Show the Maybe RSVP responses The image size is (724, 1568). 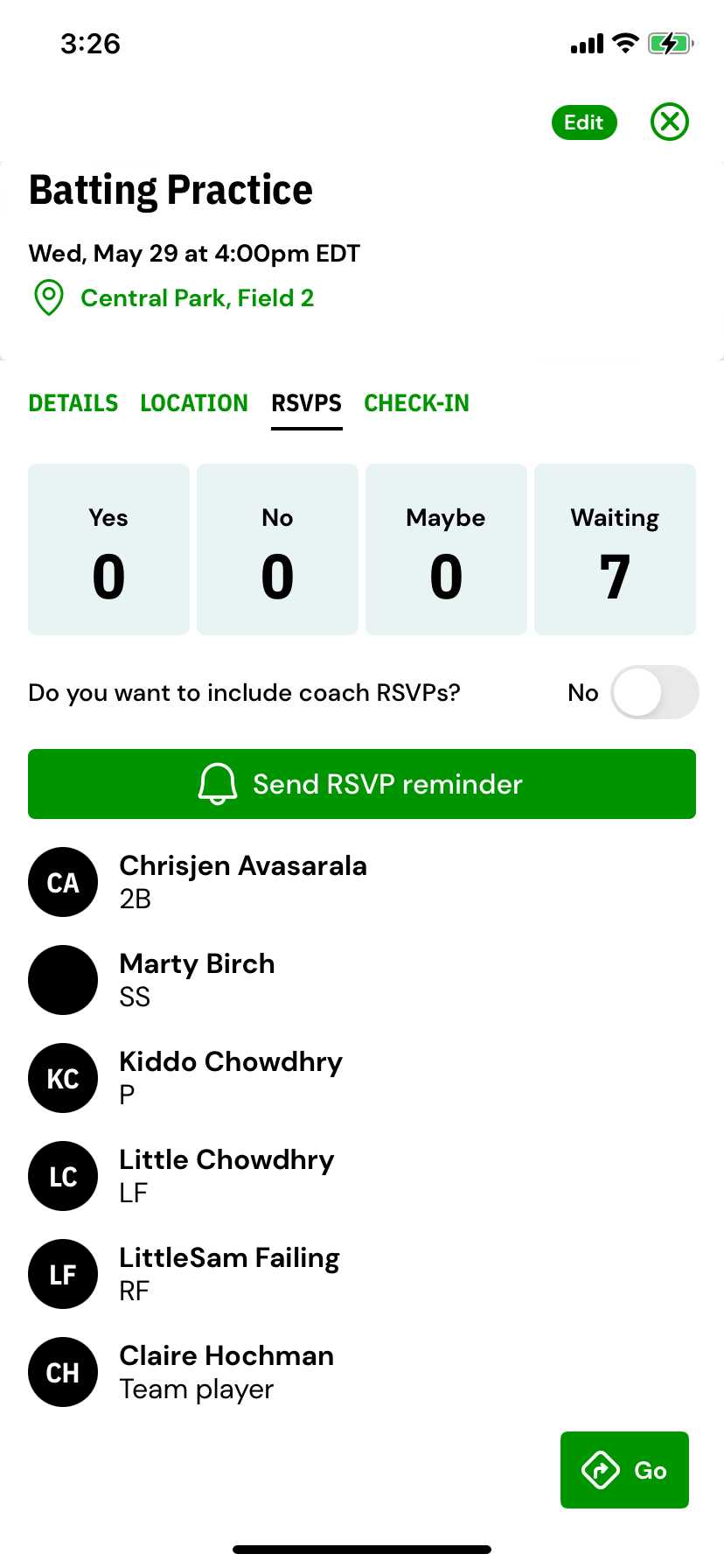tap(446, 549)
